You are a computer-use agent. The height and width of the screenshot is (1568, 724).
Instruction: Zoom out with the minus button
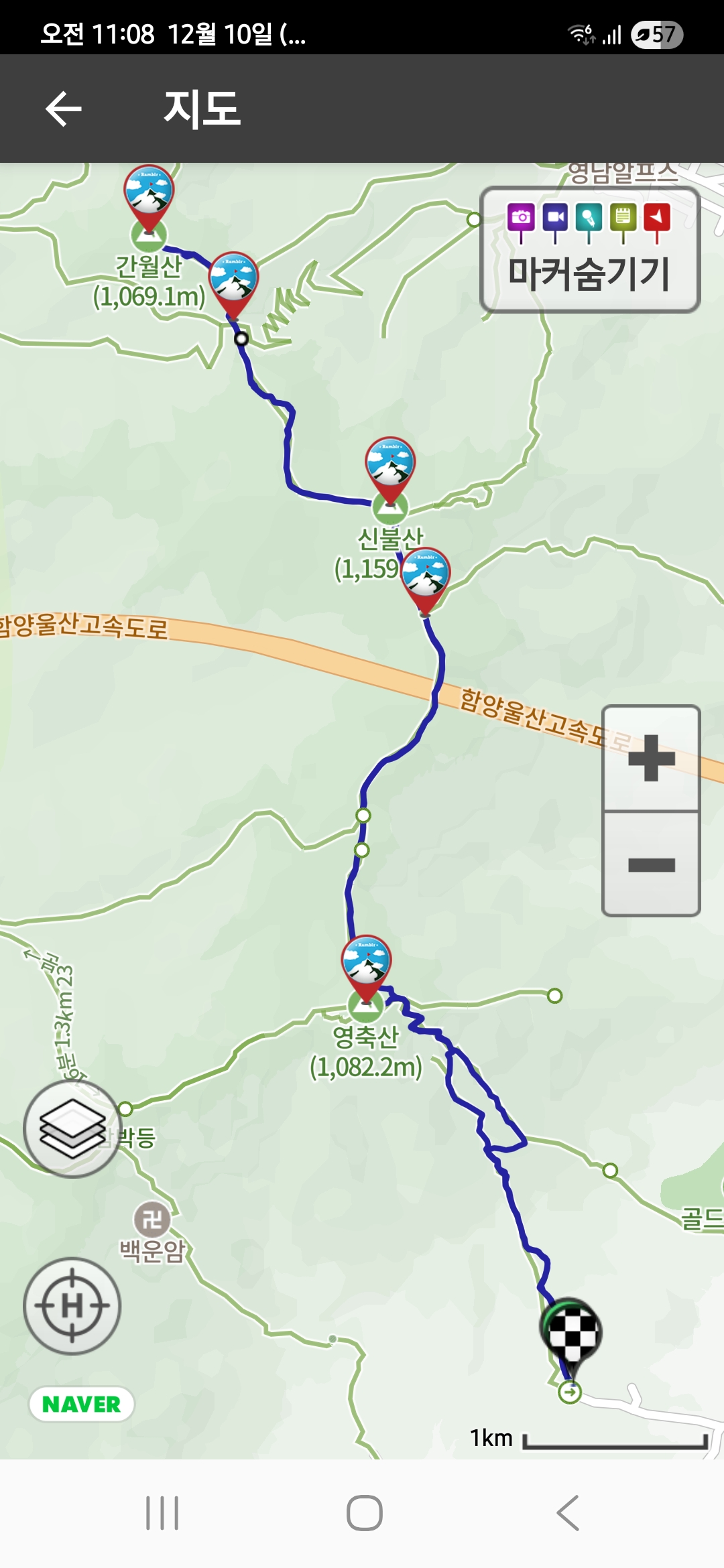pos(651,864)
